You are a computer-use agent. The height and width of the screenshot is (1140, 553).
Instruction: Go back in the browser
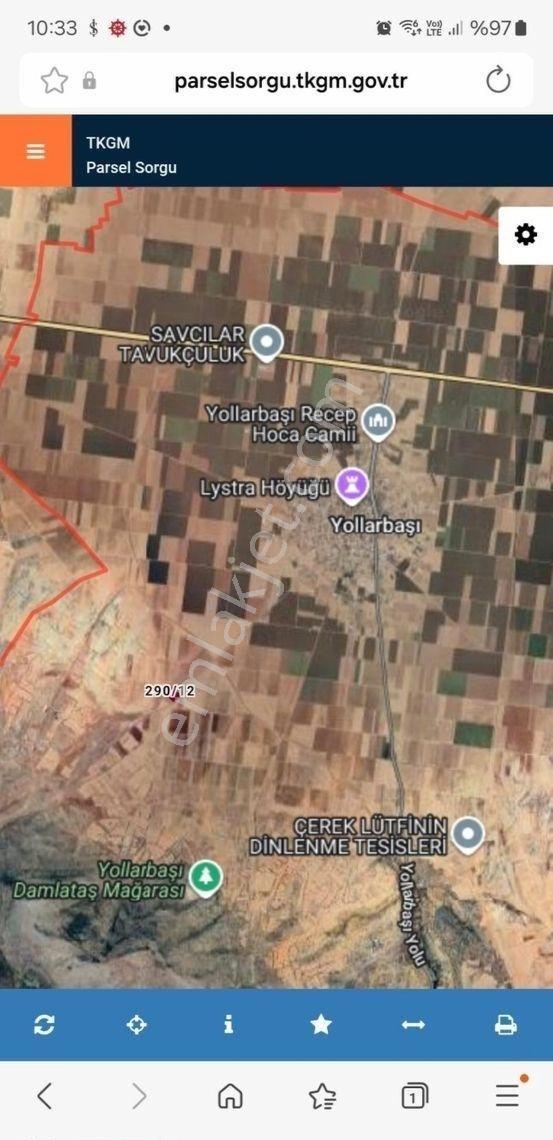[x=45, y=1095]
